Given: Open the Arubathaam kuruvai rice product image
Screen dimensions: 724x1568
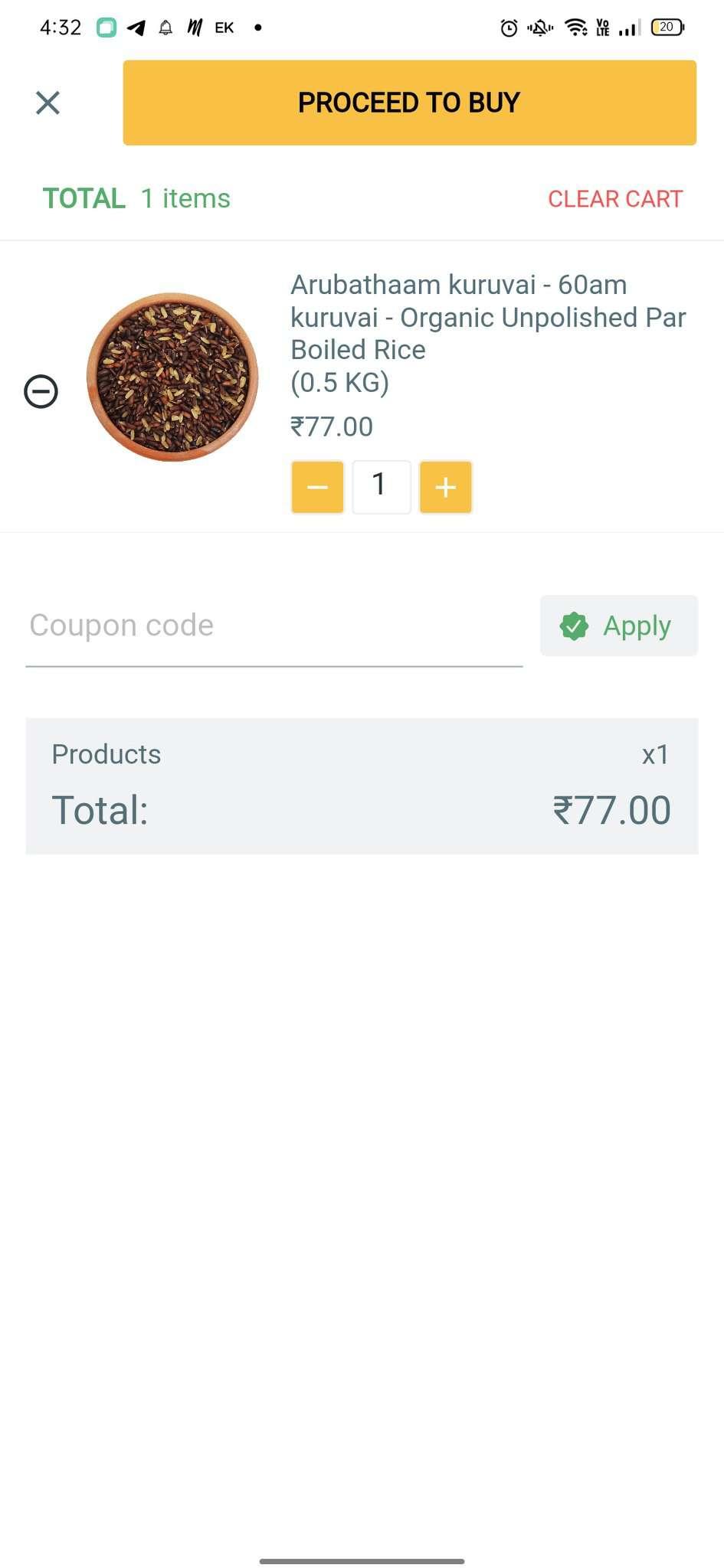Looking at the screenshot, I should tap(172, 377).
